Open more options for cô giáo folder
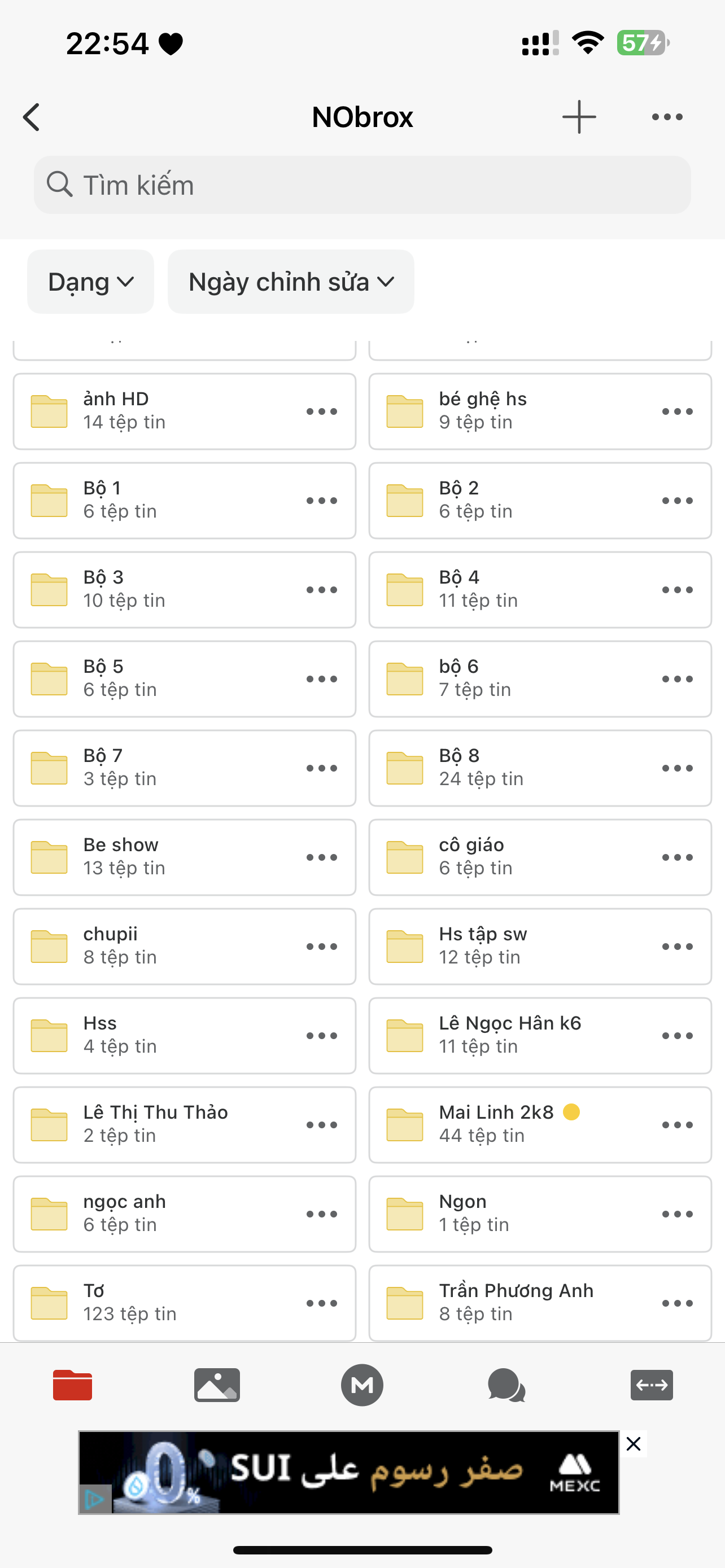This screenshot has width=725, height=1568. (x=677, y=857)
